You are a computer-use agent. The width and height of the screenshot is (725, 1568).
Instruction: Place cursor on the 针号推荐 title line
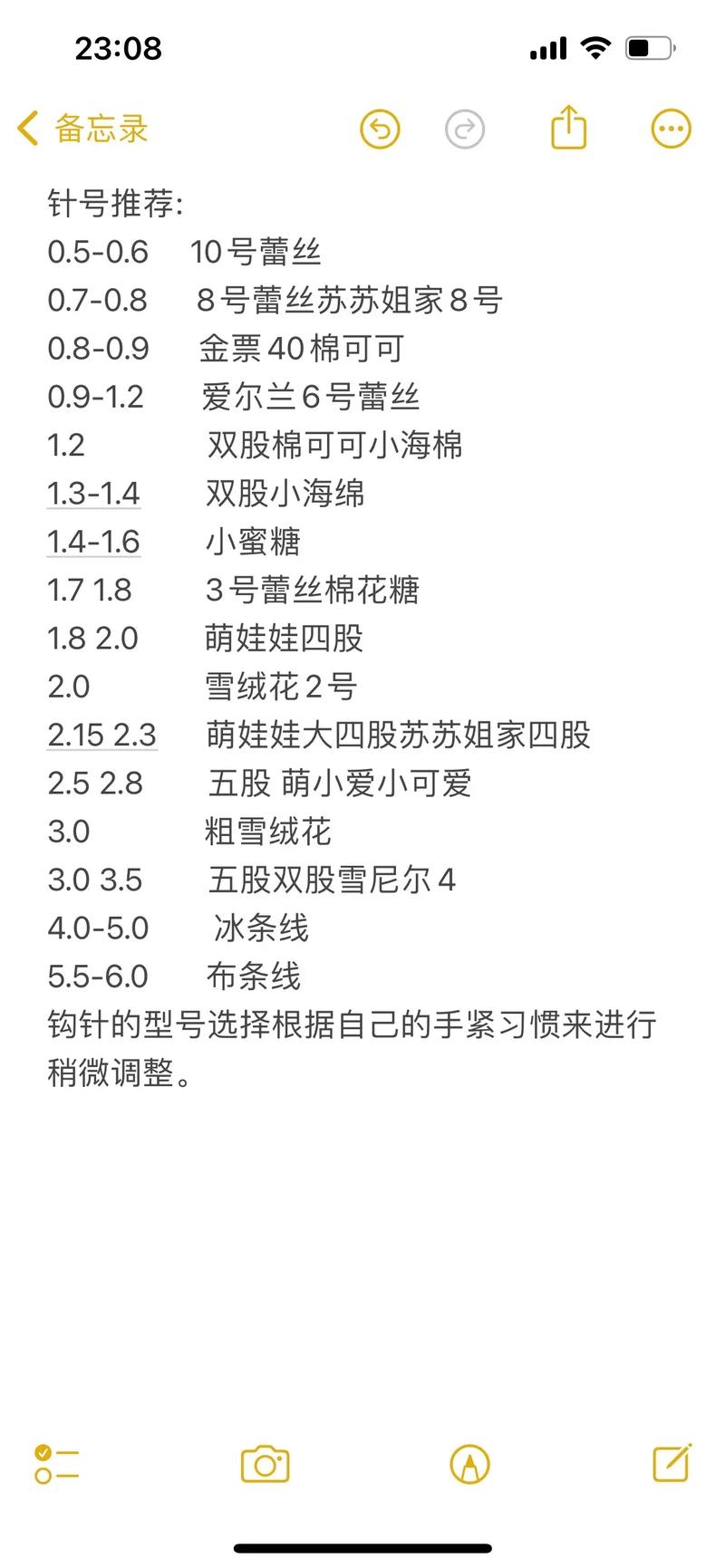point(118,204)
